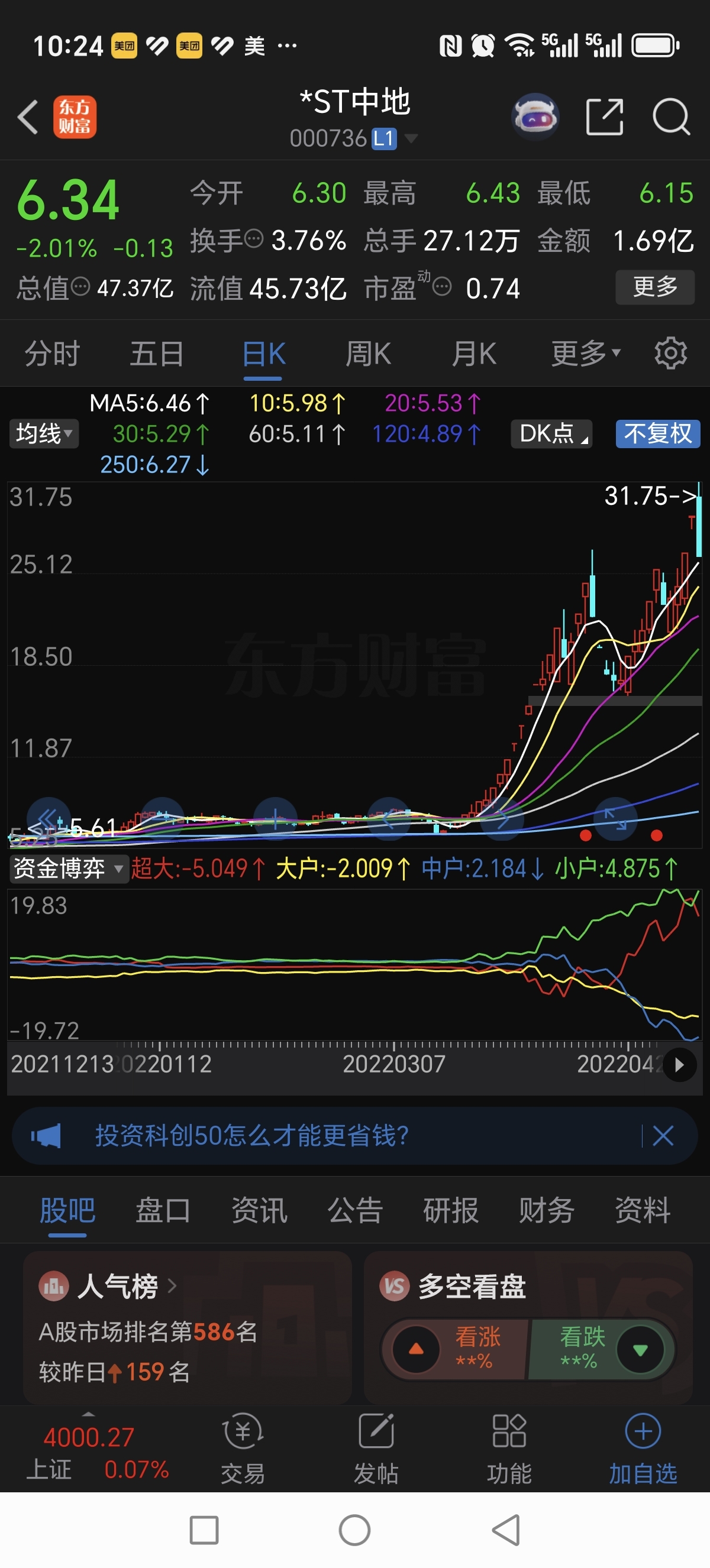Open the chart settings gear
The width and height of the screenshot is (710, 1568).
click(670, 354)
